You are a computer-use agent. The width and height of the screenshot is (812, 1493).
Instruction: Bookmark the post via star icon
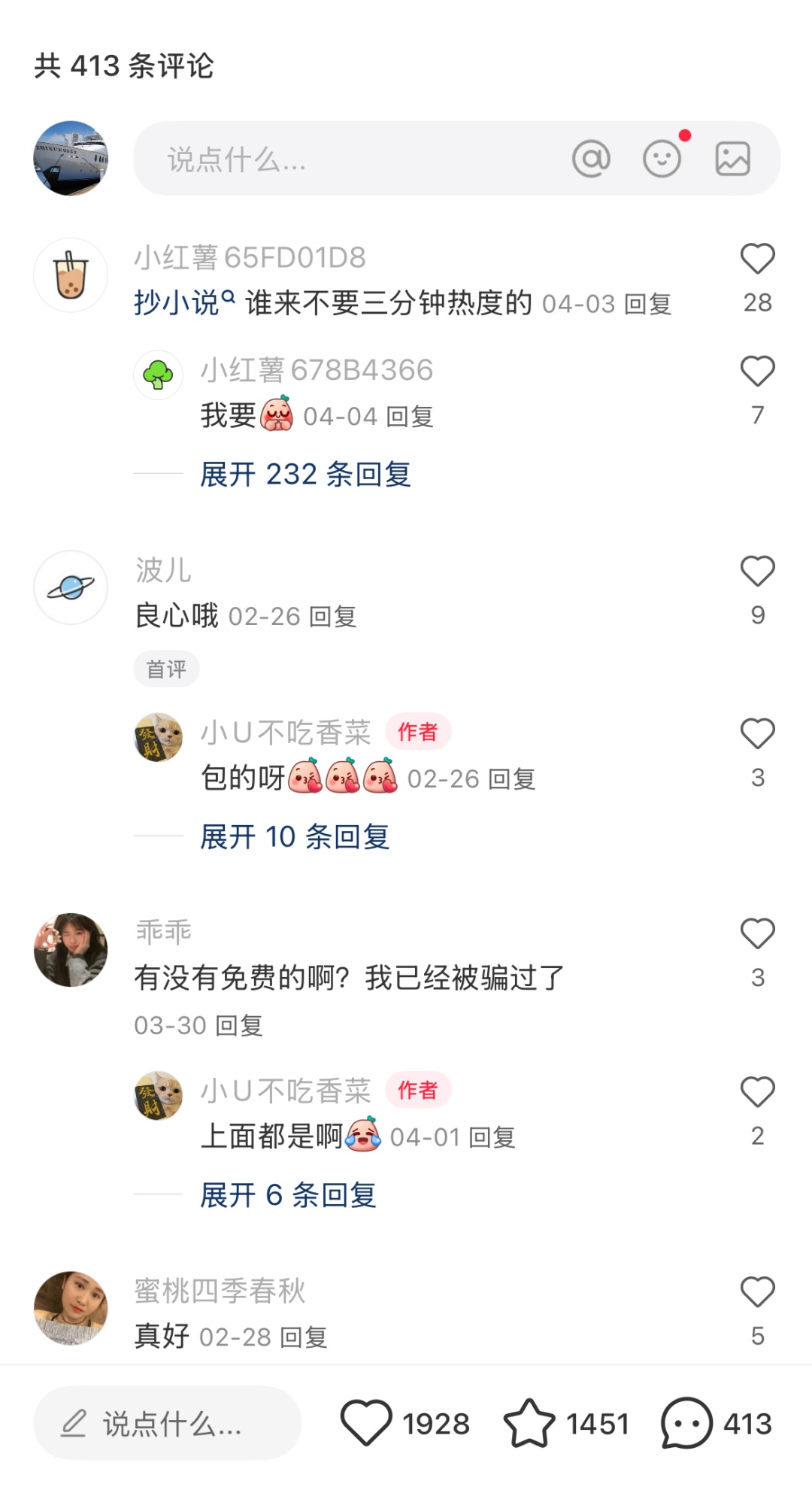[x=529, y=1423]
